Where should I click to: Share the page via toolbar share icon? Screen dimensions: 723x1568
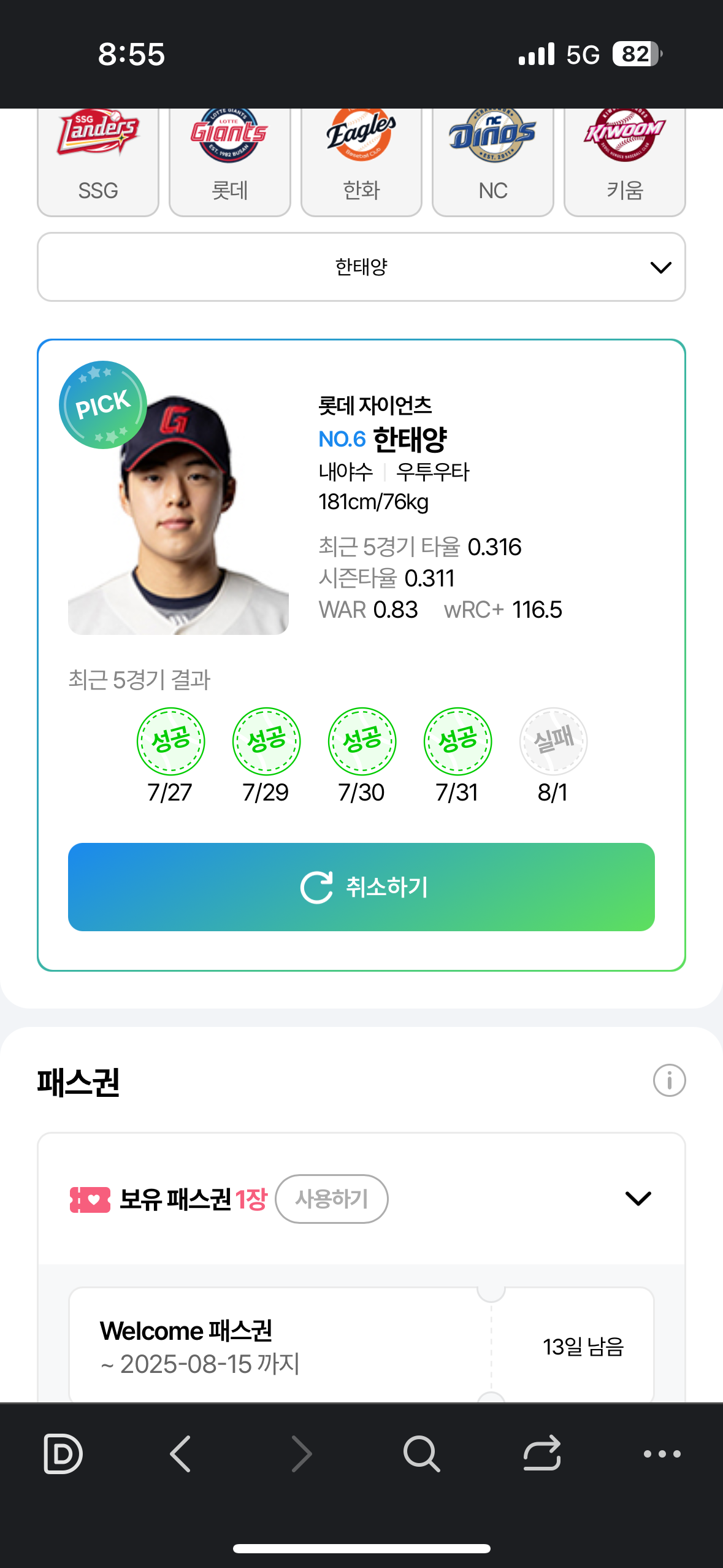(x=542, y=1453)
